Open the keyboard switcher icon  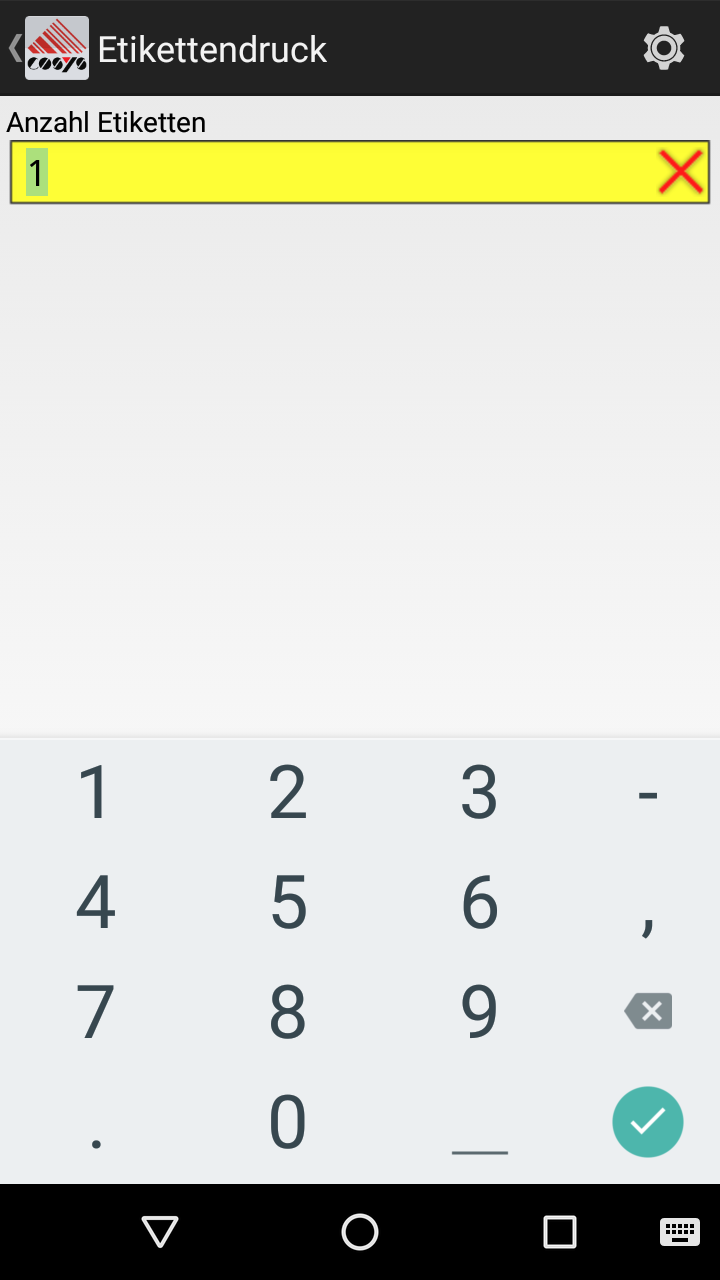click(680, 1232)
